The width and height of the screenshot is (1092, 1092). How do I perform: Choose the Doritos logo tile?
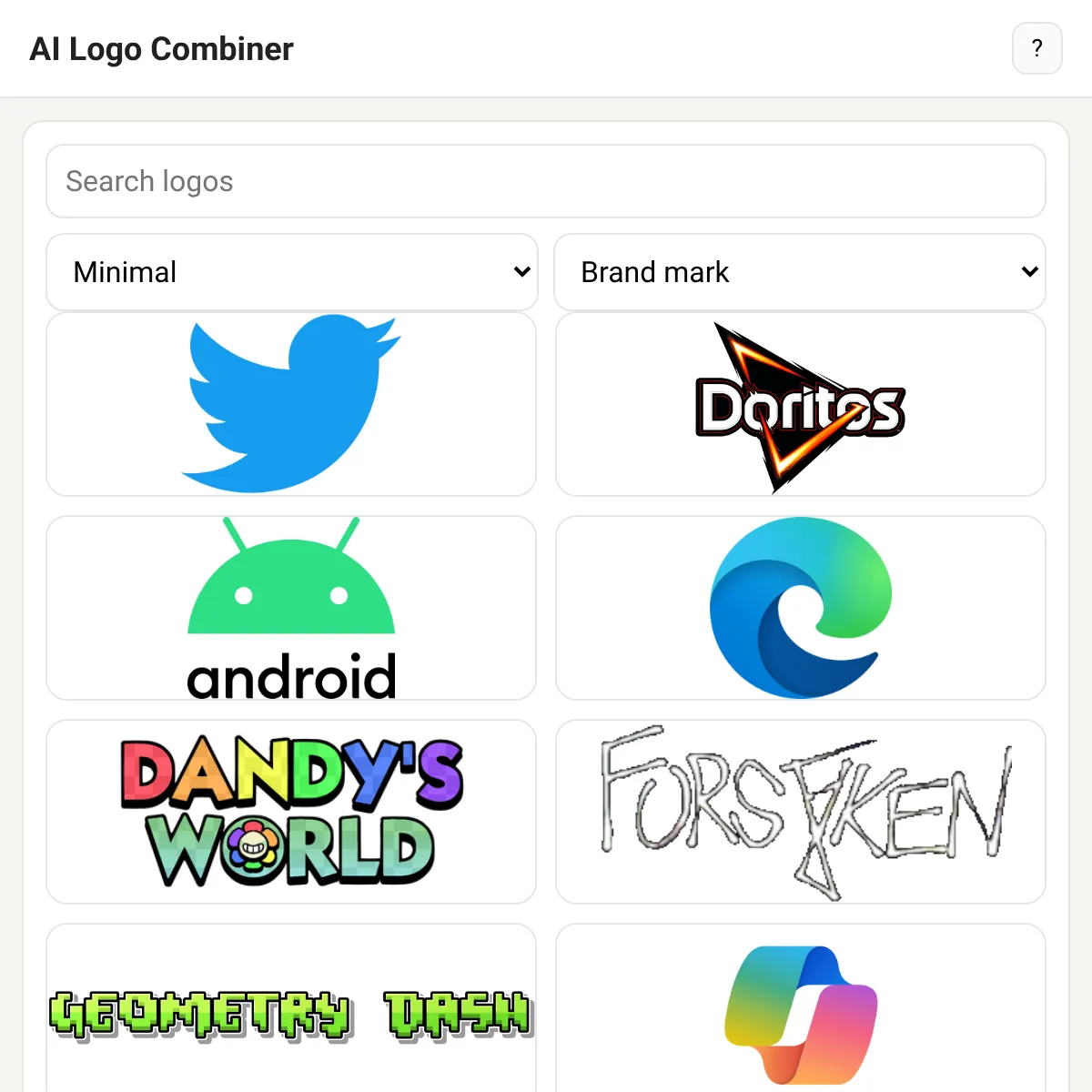801,404
